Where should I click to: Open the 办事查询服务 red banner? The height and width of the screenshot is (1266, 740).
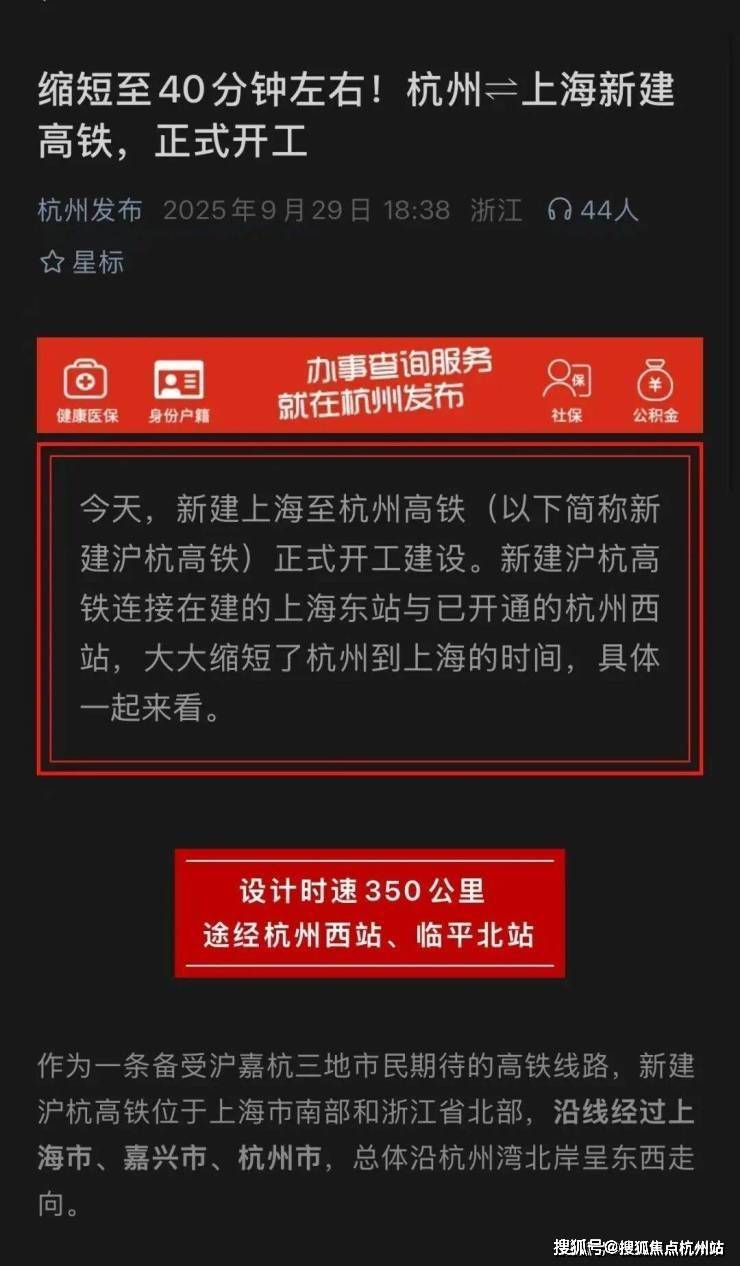tap(370, 385)
